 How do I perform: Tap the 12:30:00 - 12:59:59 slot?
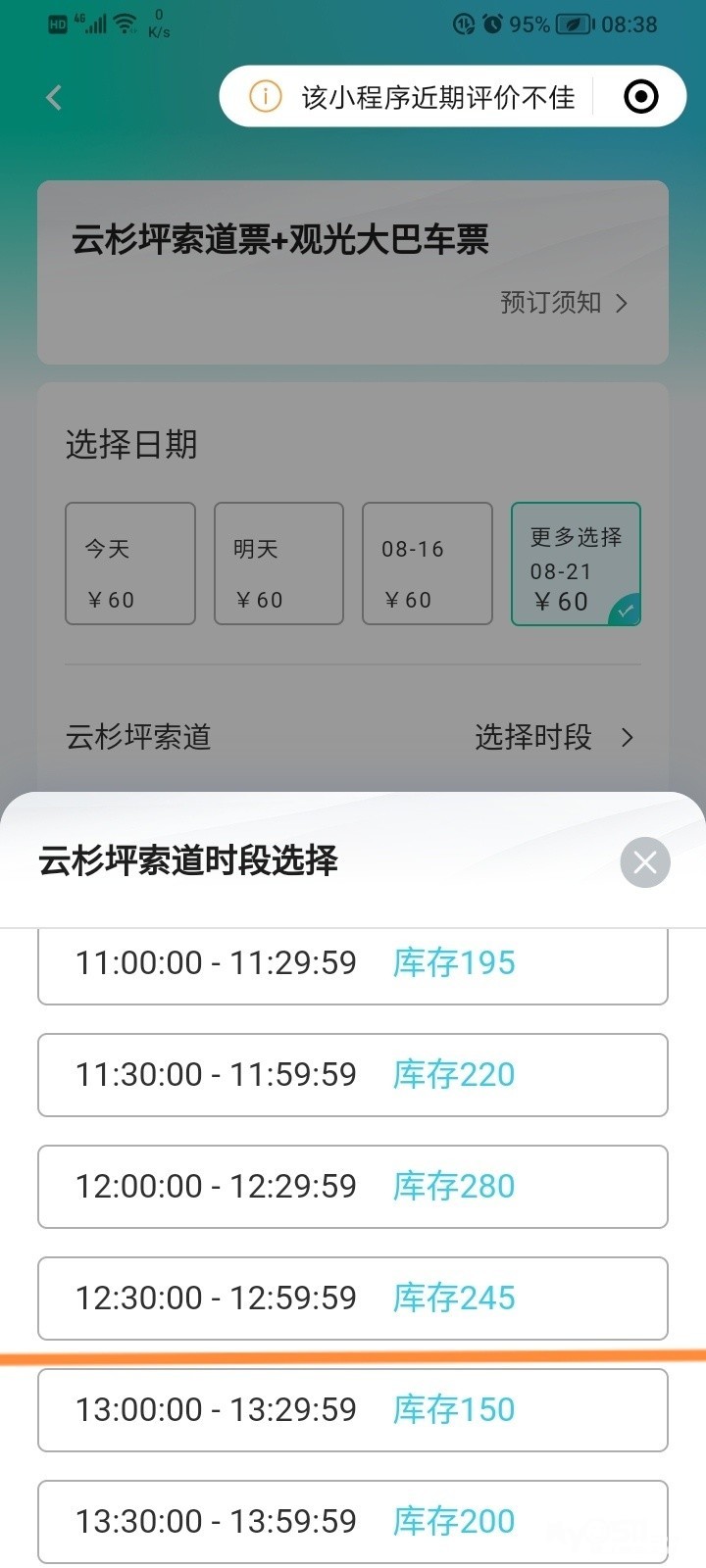pos(352,1298)
